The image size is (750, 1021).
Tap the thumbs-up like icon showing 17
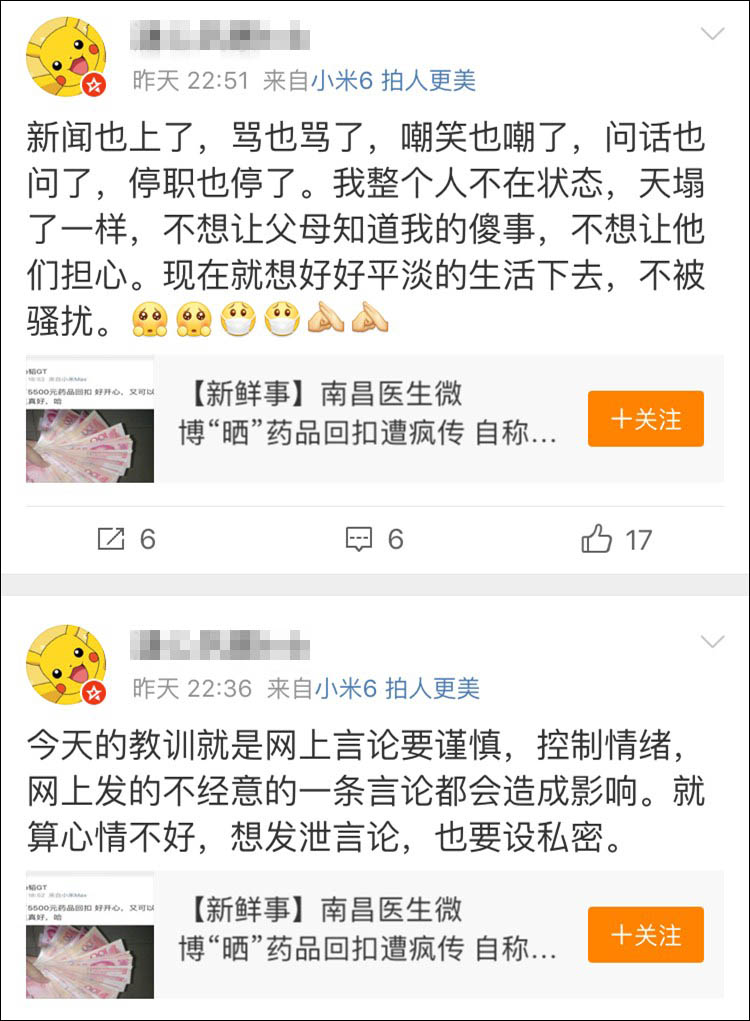click(x=597, y=537)
